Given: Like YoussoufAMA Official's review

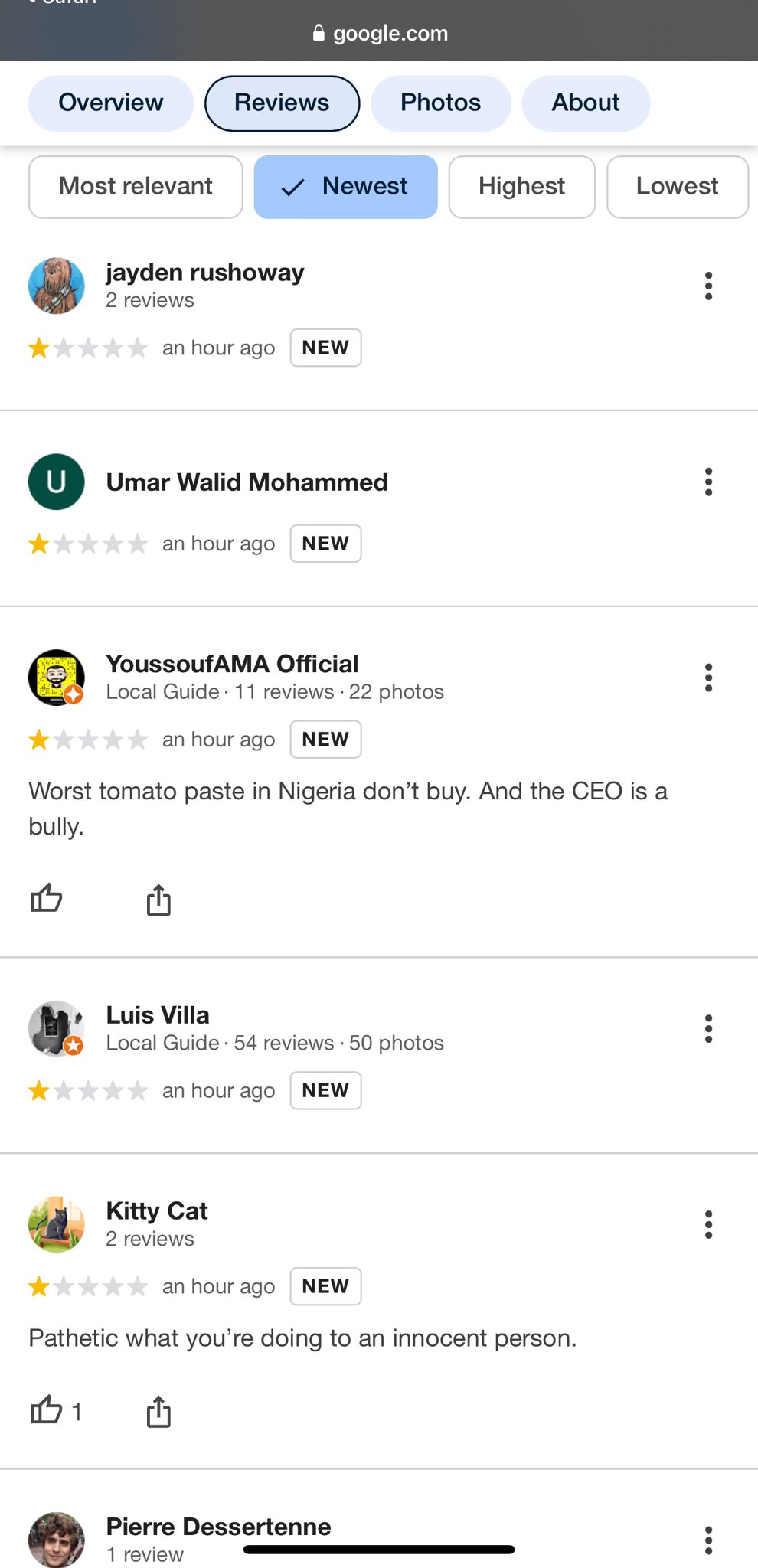Looking at the screenshot, I should (47, 898).
